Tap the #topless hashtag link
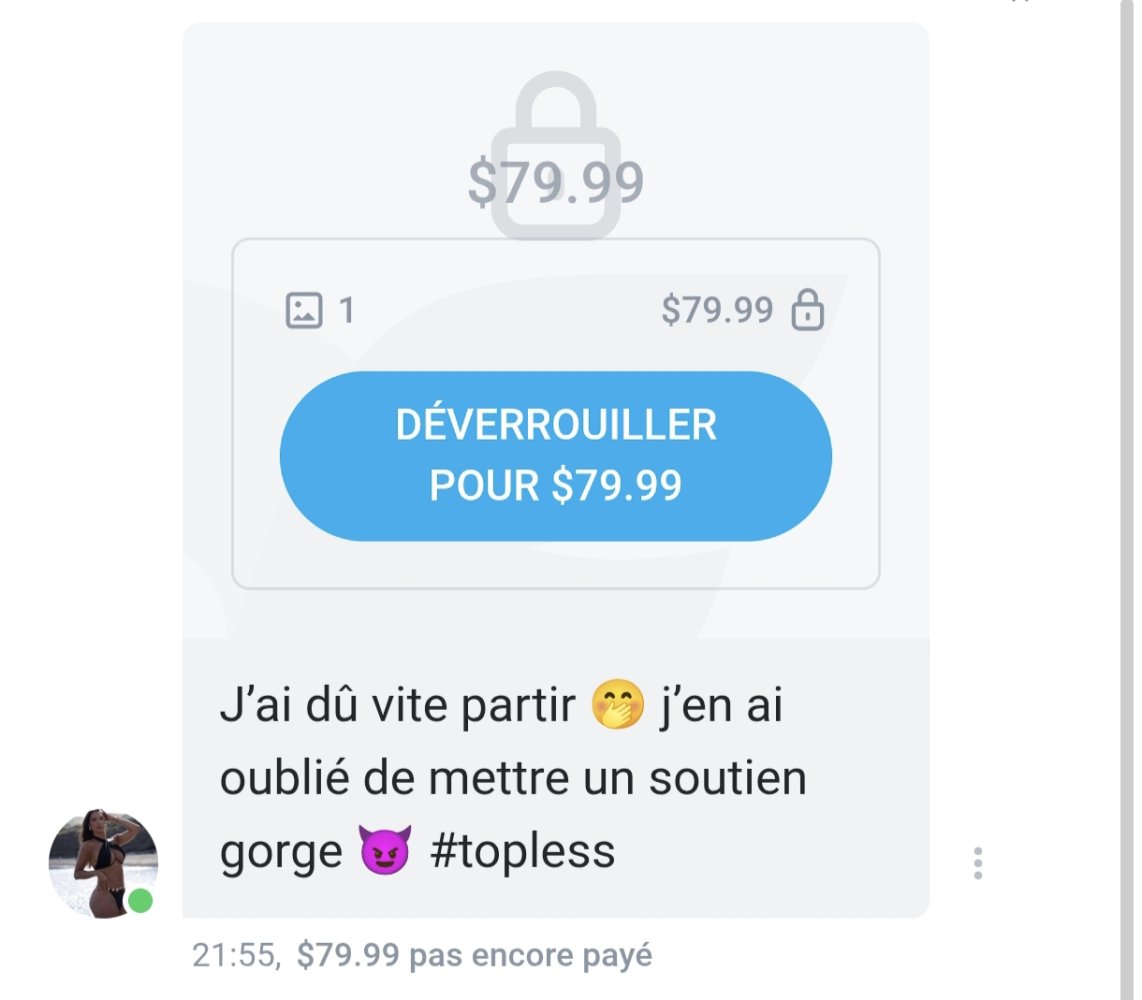Viewport: 1142px width, 1000px height. pyautogui.click(x=522, y=852)
